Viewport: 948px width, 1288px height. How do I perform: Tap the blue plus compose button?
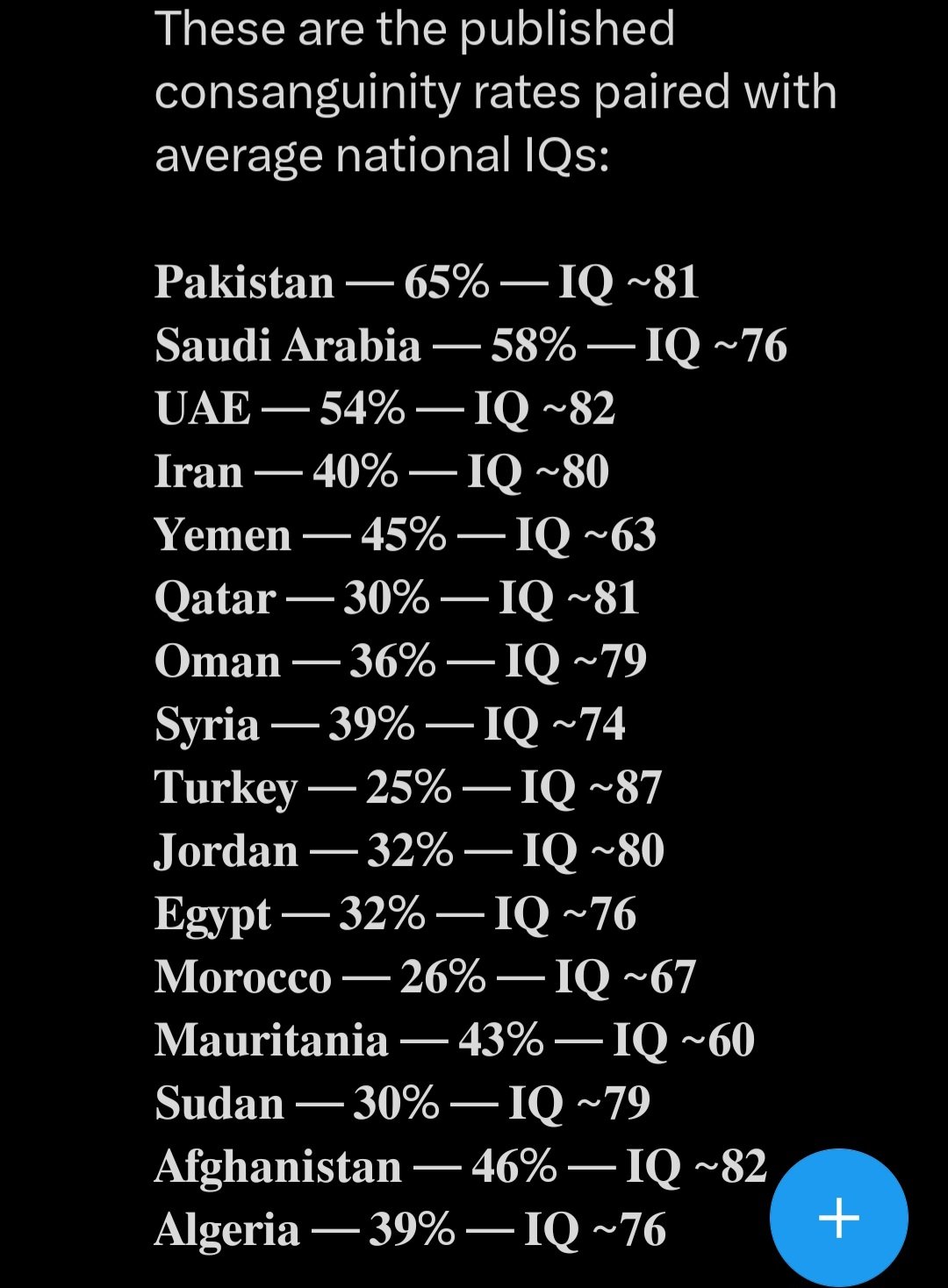(838, 1218)
